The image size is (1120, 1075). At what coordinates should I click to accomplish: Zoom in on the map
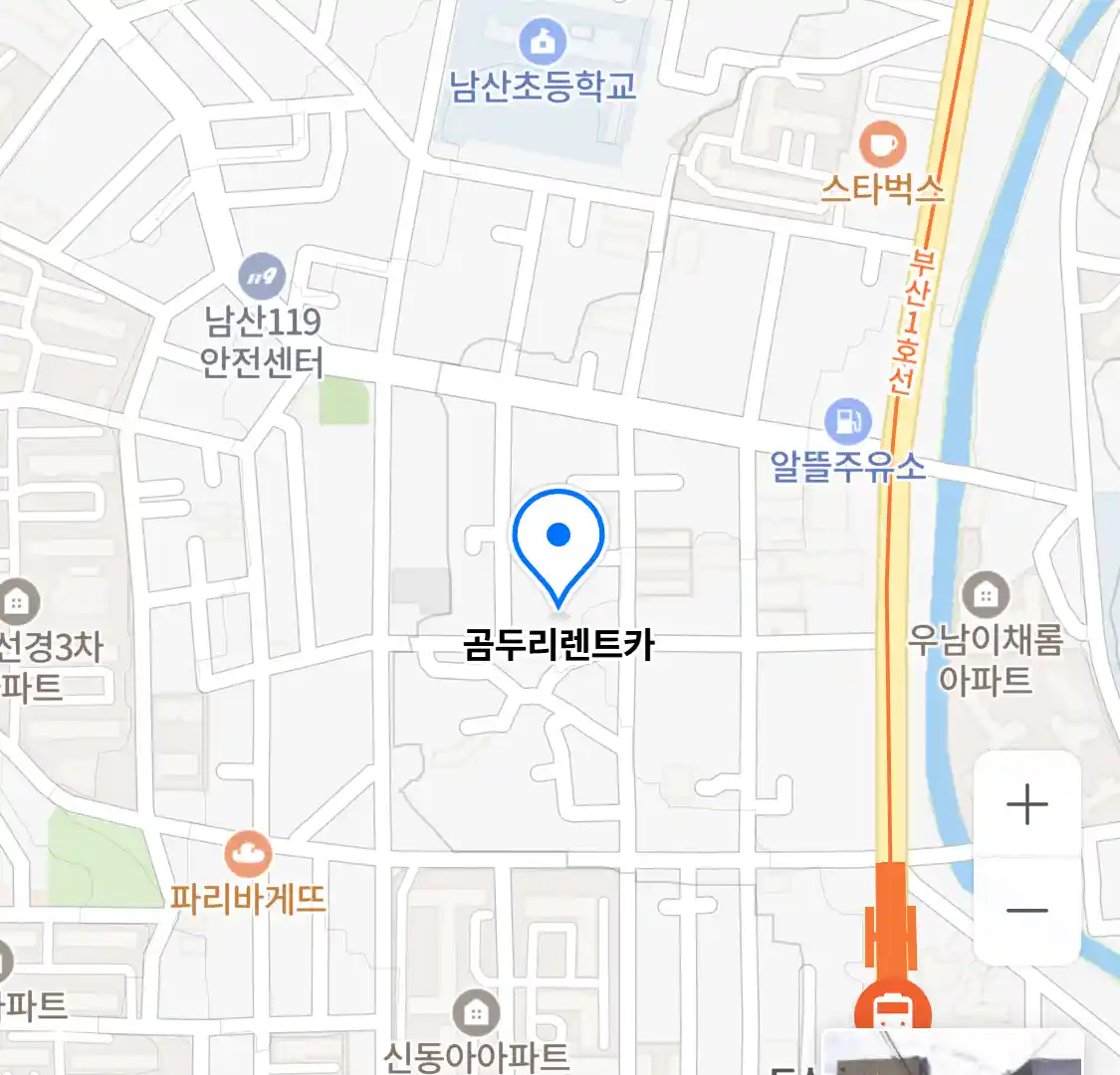(1026, 804)
